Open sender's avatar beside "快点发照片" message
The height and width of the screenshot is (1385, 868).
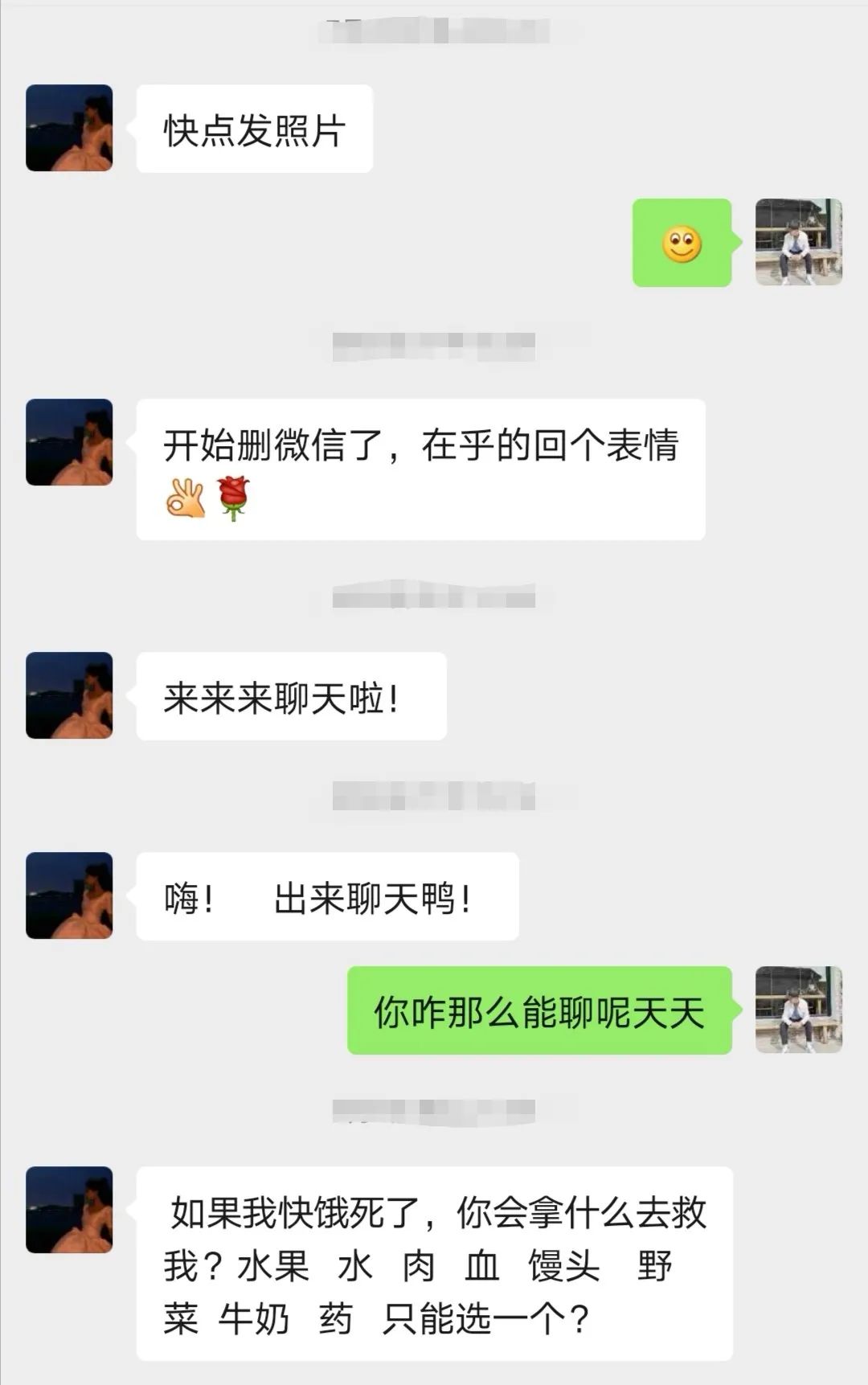(69, 128)
